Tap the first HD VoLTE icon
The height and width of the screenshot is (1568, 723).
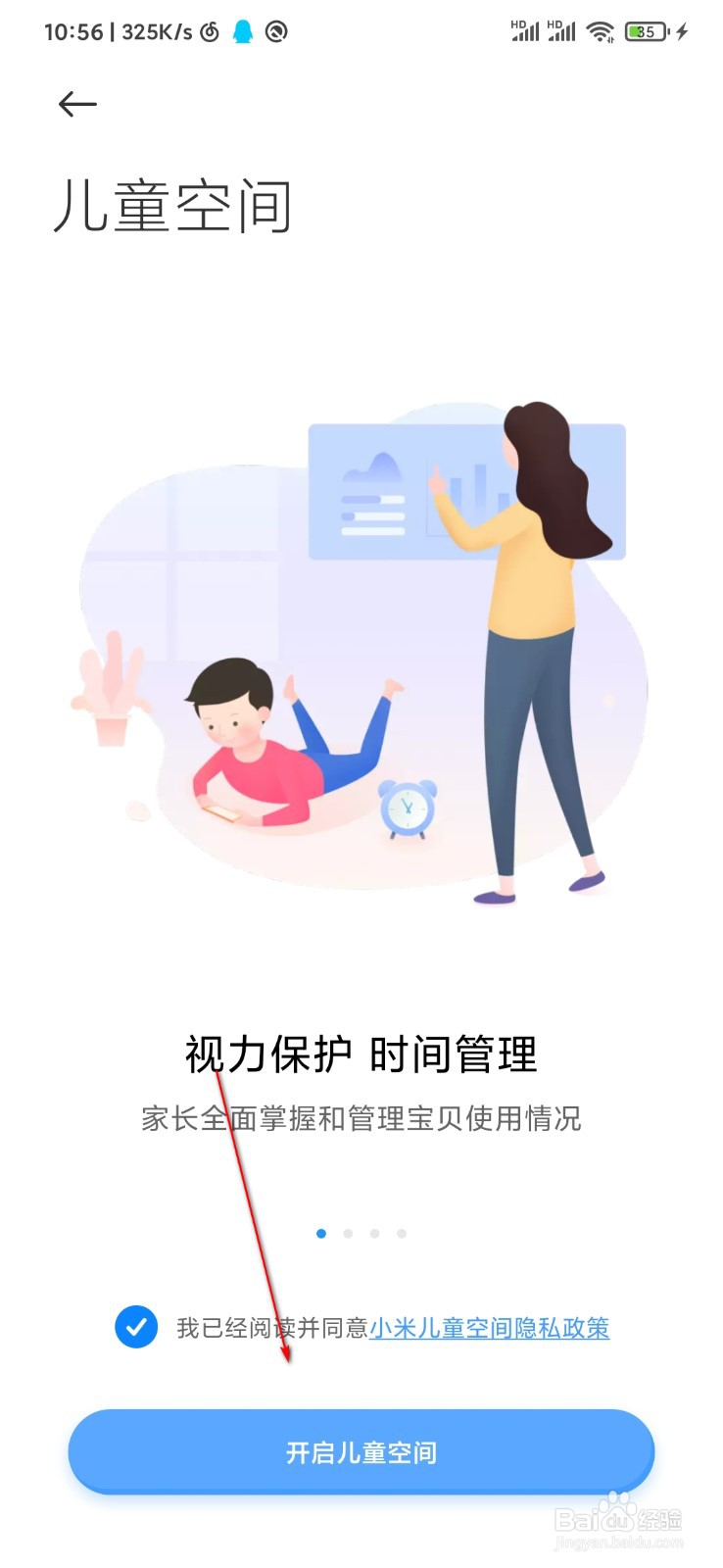pyautogui.click(x=527, y=29)
